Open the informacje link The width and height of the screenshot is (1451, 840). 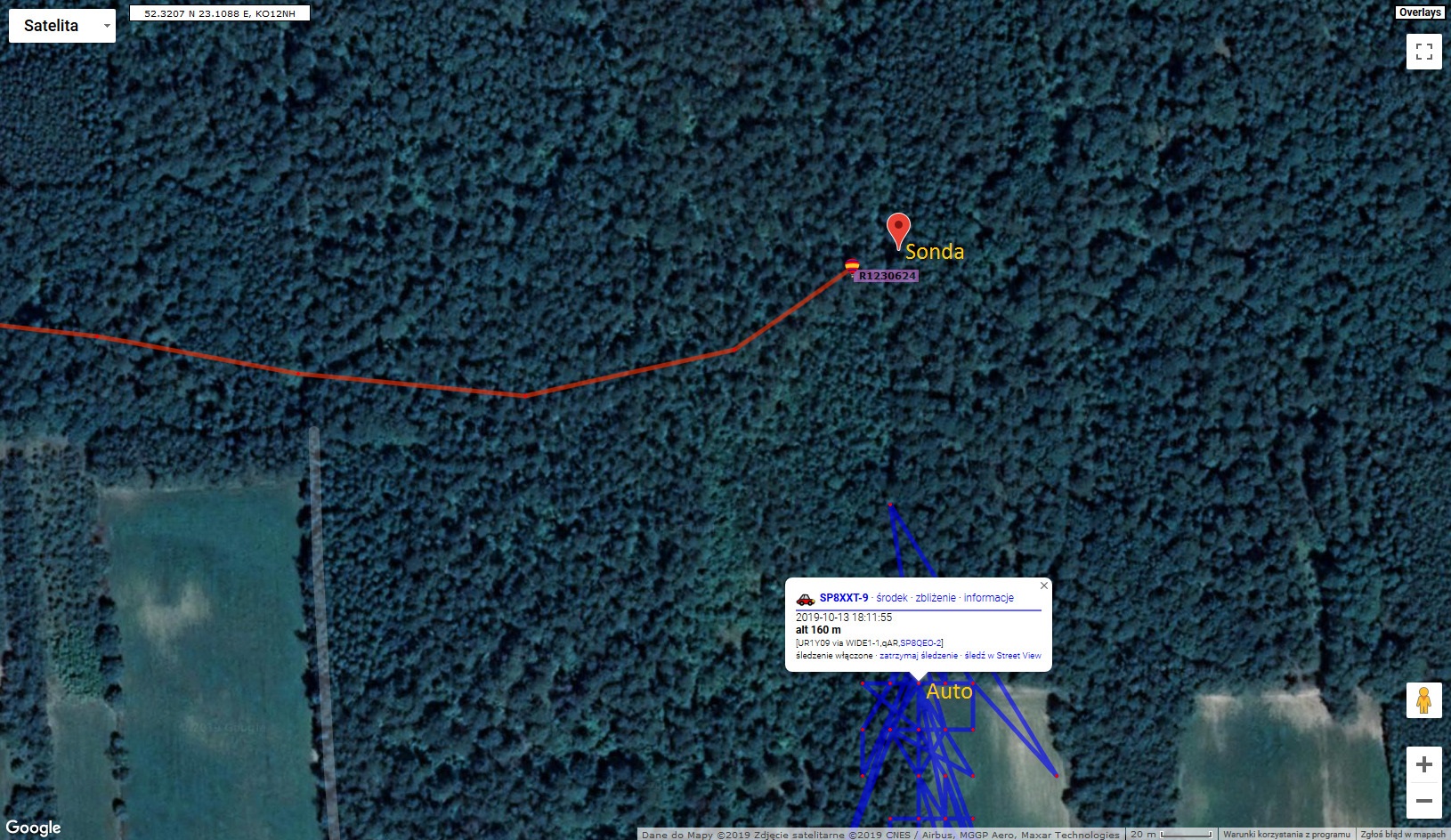[988, 598]
